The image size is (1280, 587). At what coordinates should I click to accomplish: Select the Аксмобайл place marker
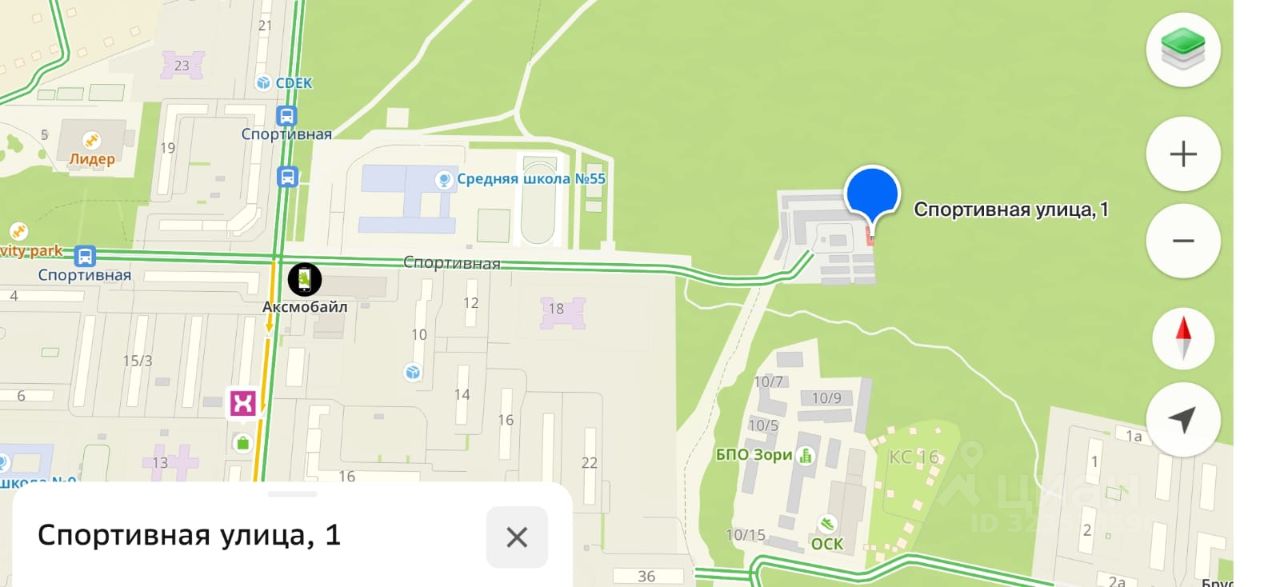(x=305, y=279)
